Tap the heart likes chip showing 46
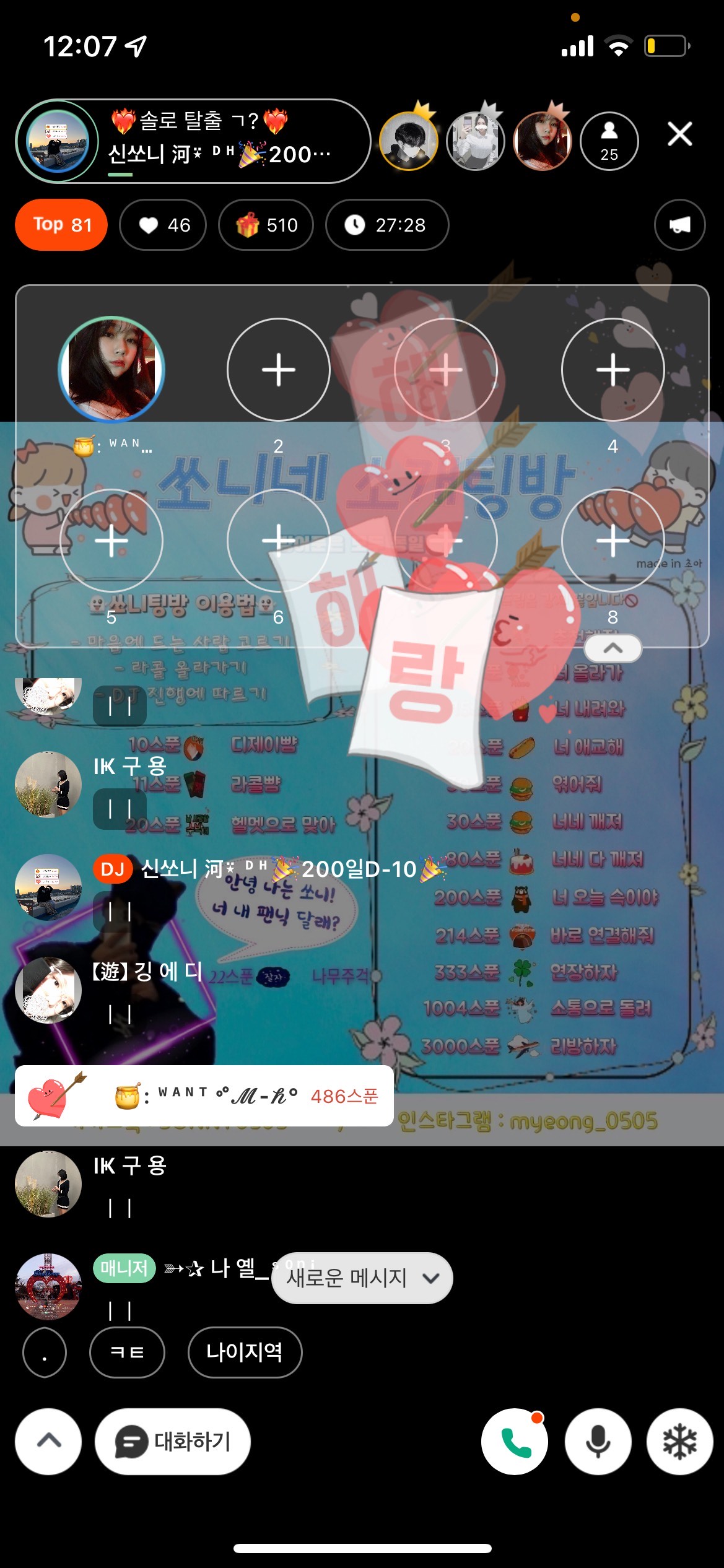724x1568 pixels. point(163,225)
